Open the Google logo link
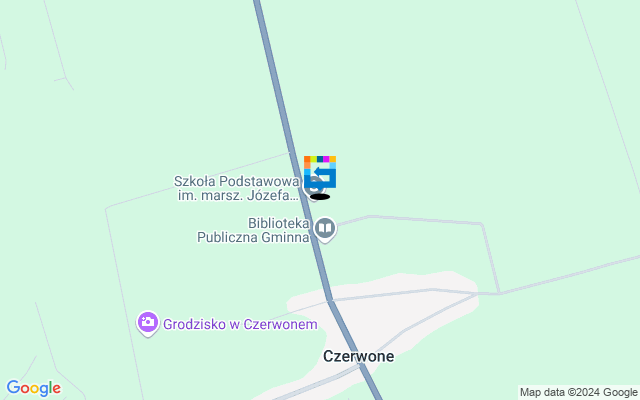The height and width of the screenshot is (400, 640). pyautogui.click(x=33, y=388)
